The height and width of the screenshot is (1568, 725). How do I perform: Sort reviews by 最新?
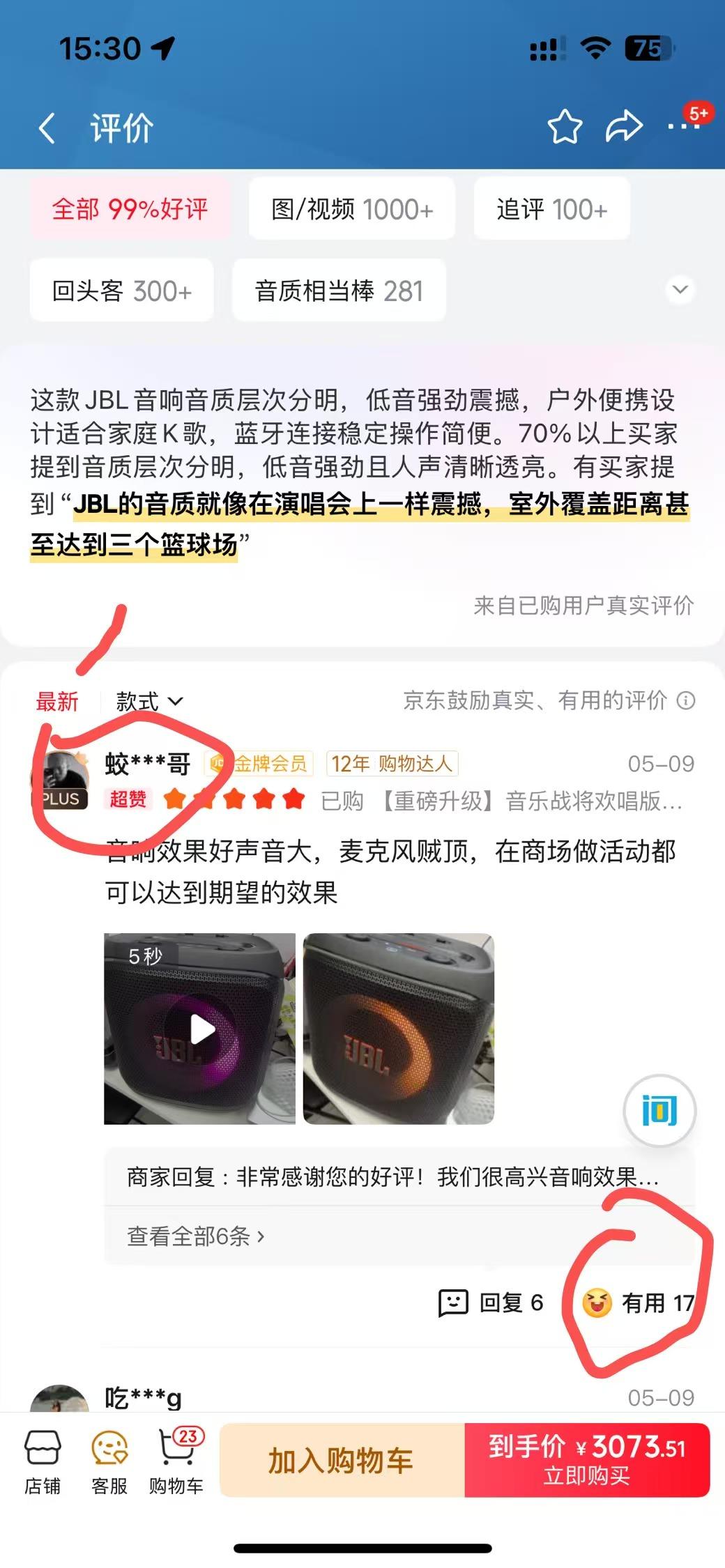(x=57, y=701)
